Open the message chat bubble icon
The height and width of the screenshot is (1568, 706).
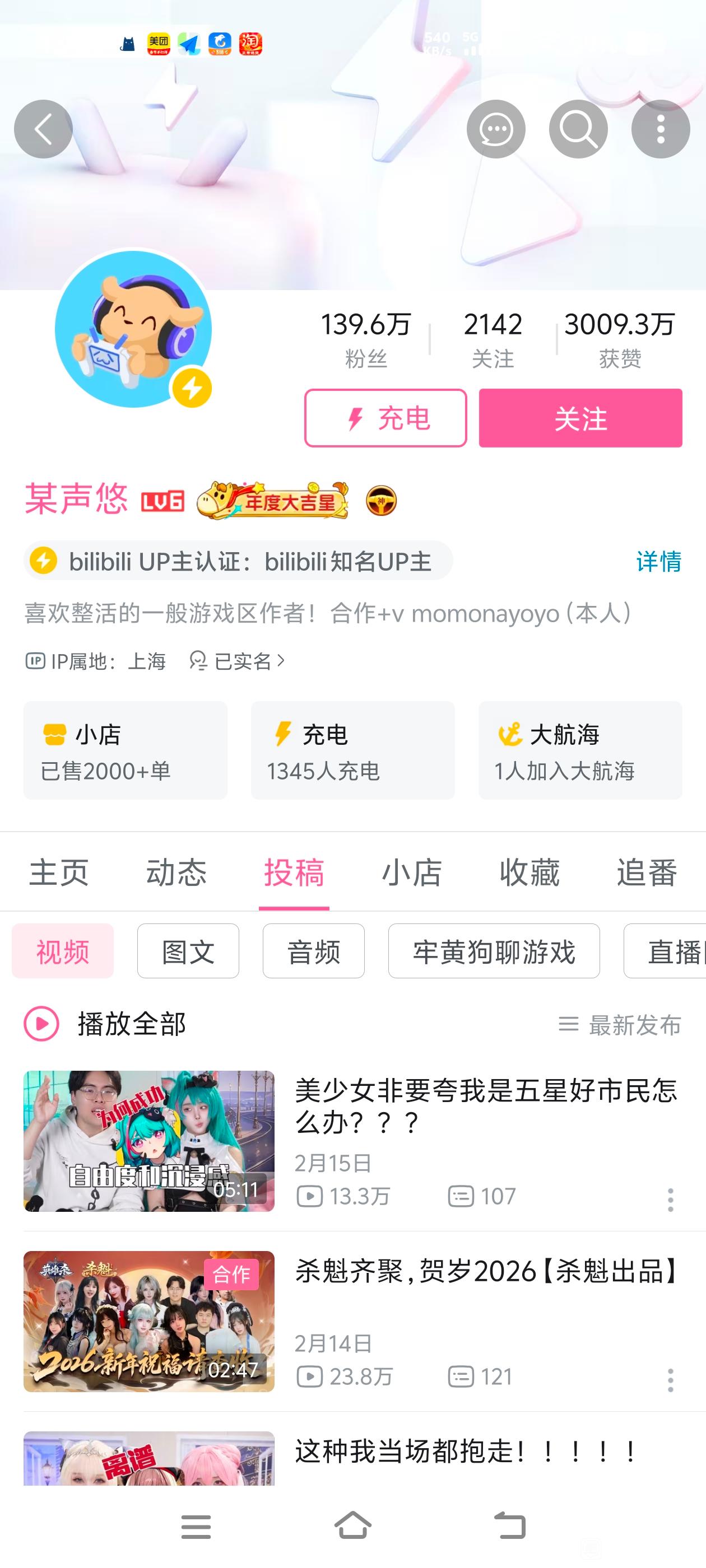[496, 129]
